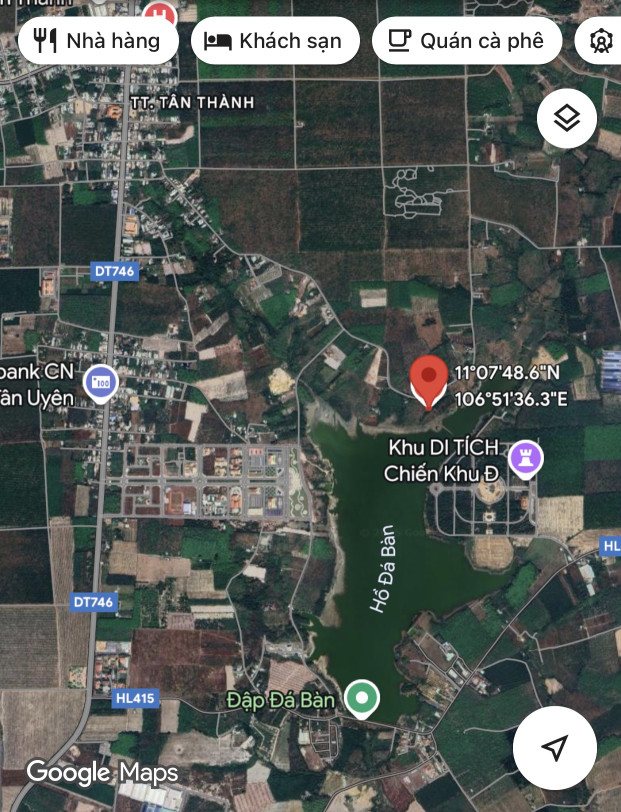Viewport: 621px width, 812px height.
Task: Filter the map by Khách sạn
Action: (x=274, y=41)
